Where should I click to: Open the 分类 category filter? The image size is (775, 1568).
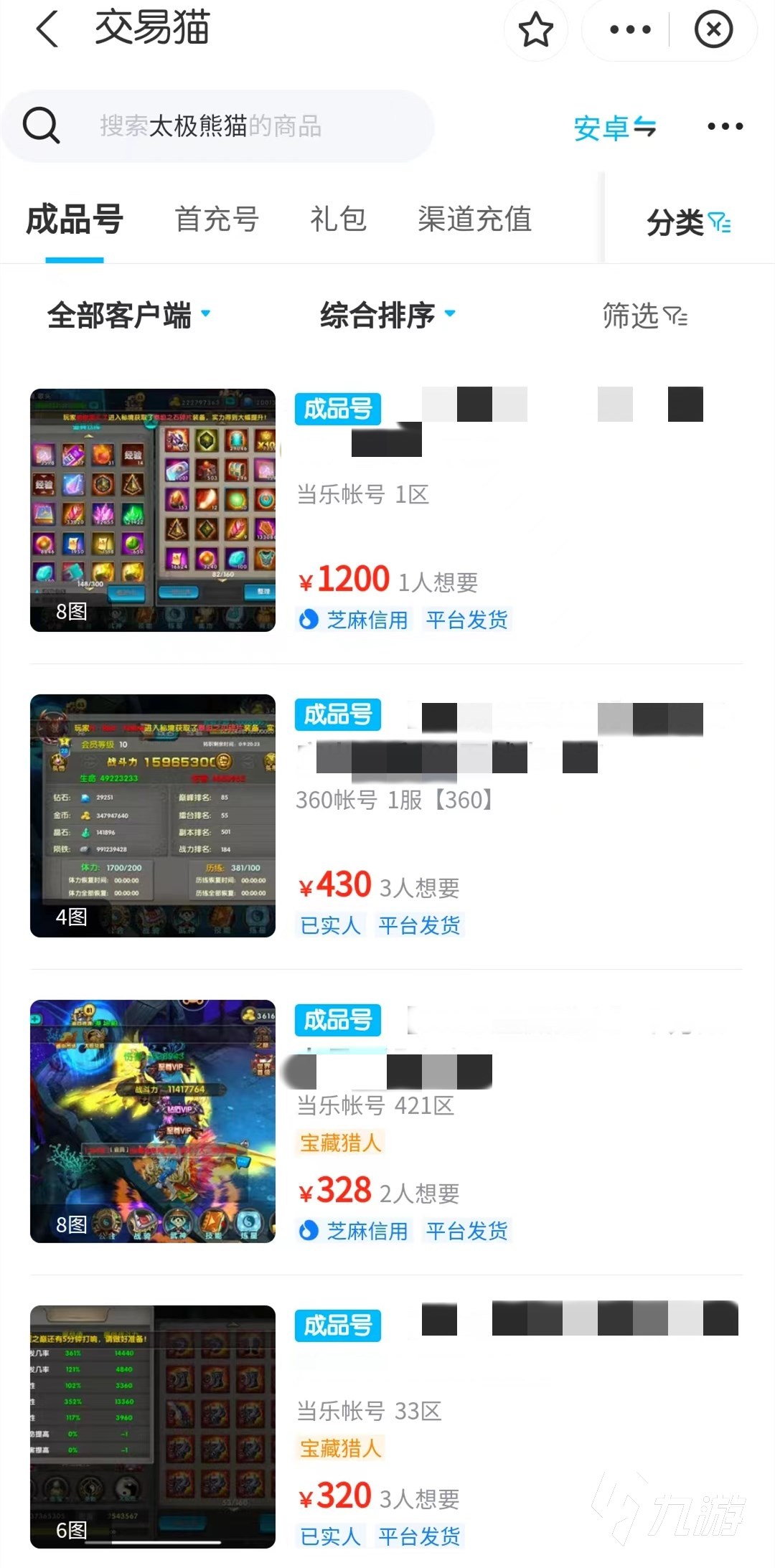(687, 222)
